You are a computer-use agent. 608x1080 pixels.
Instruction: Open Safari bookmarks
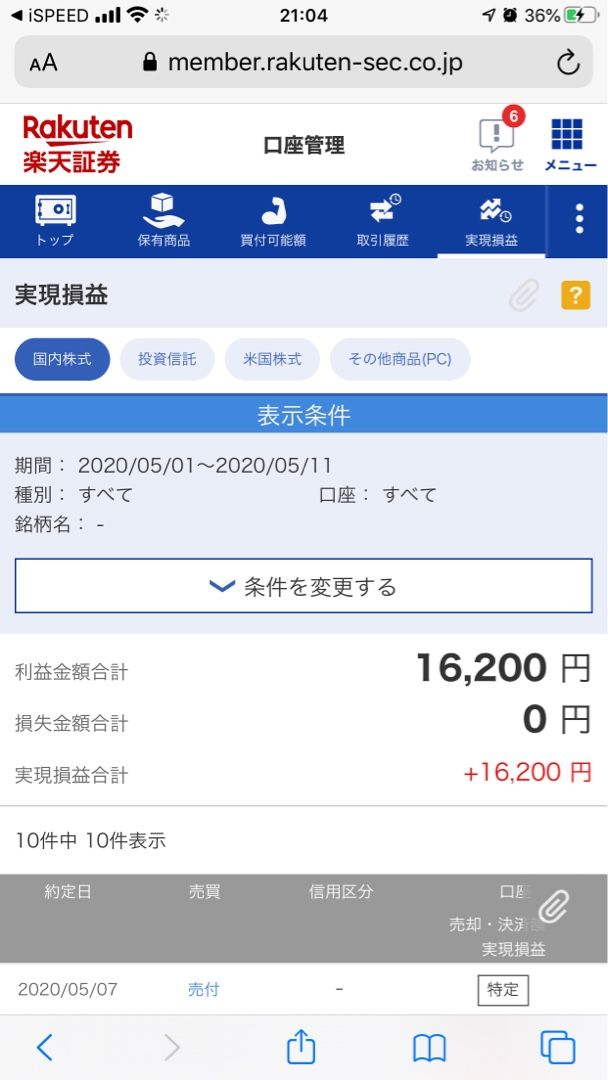tap(429, 1047)
